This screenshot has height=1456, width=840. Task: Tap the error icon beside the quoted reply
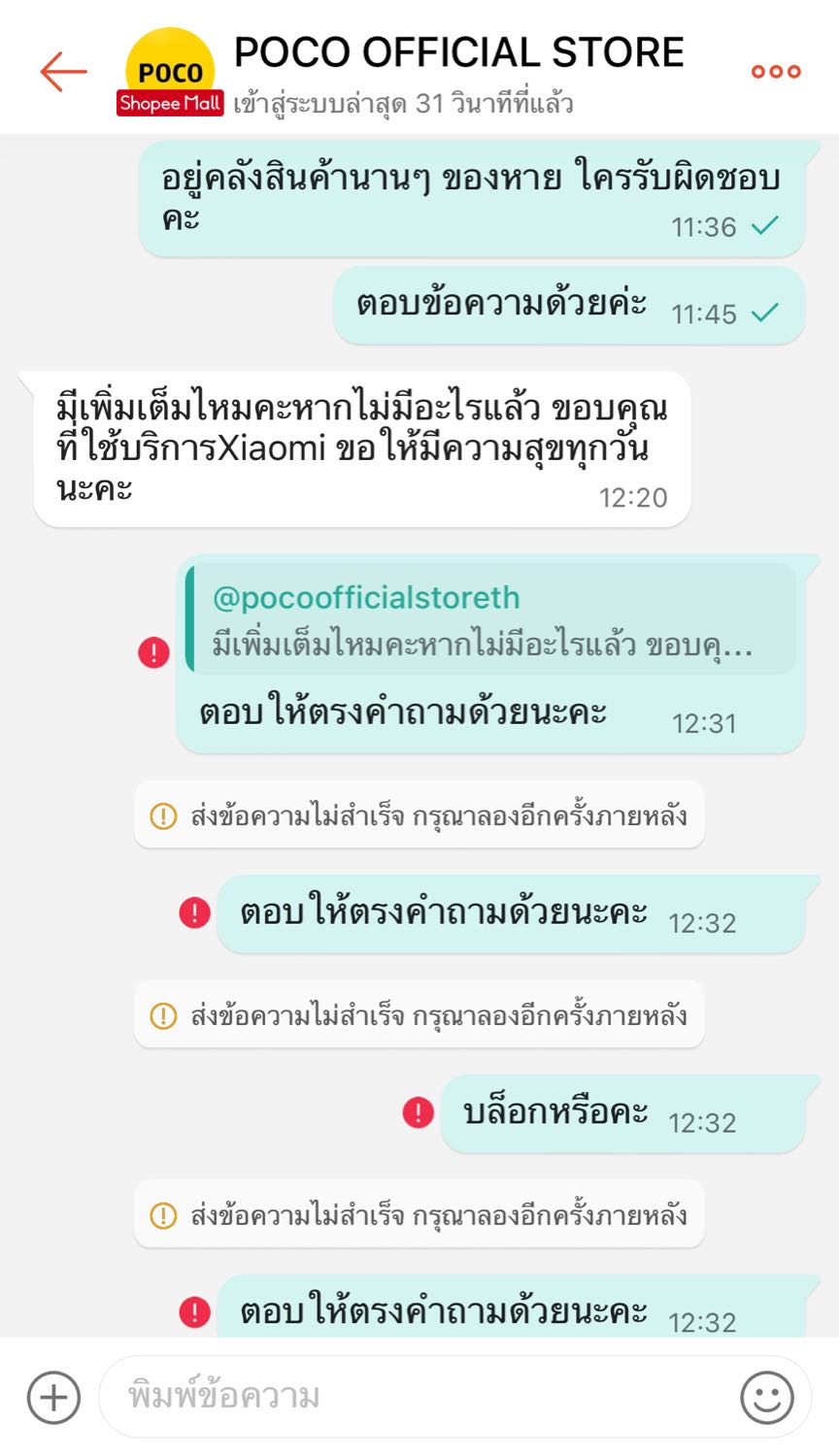point(153,652)
